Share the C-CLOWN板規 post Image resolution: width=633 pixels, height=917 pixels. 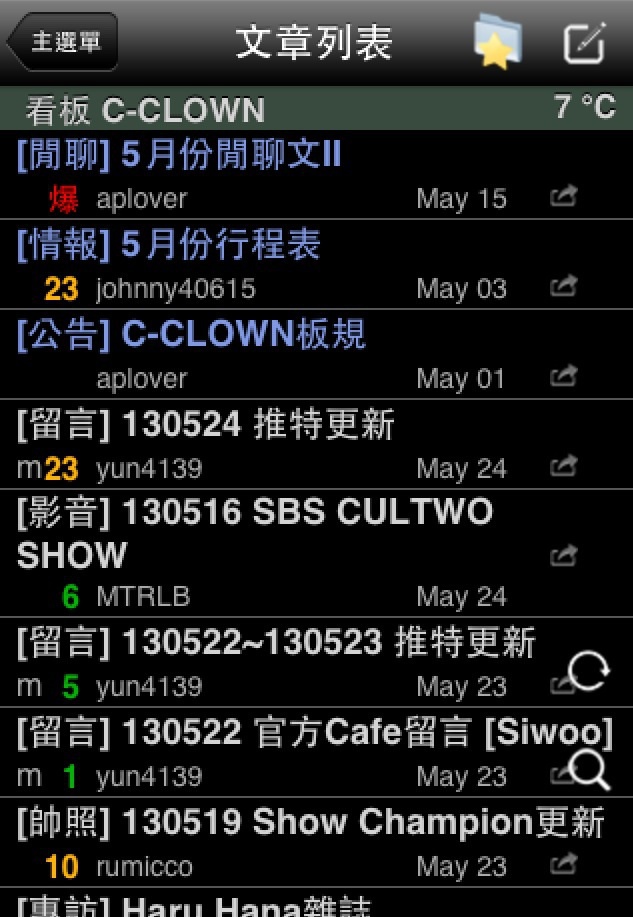(x=564, y=378)
